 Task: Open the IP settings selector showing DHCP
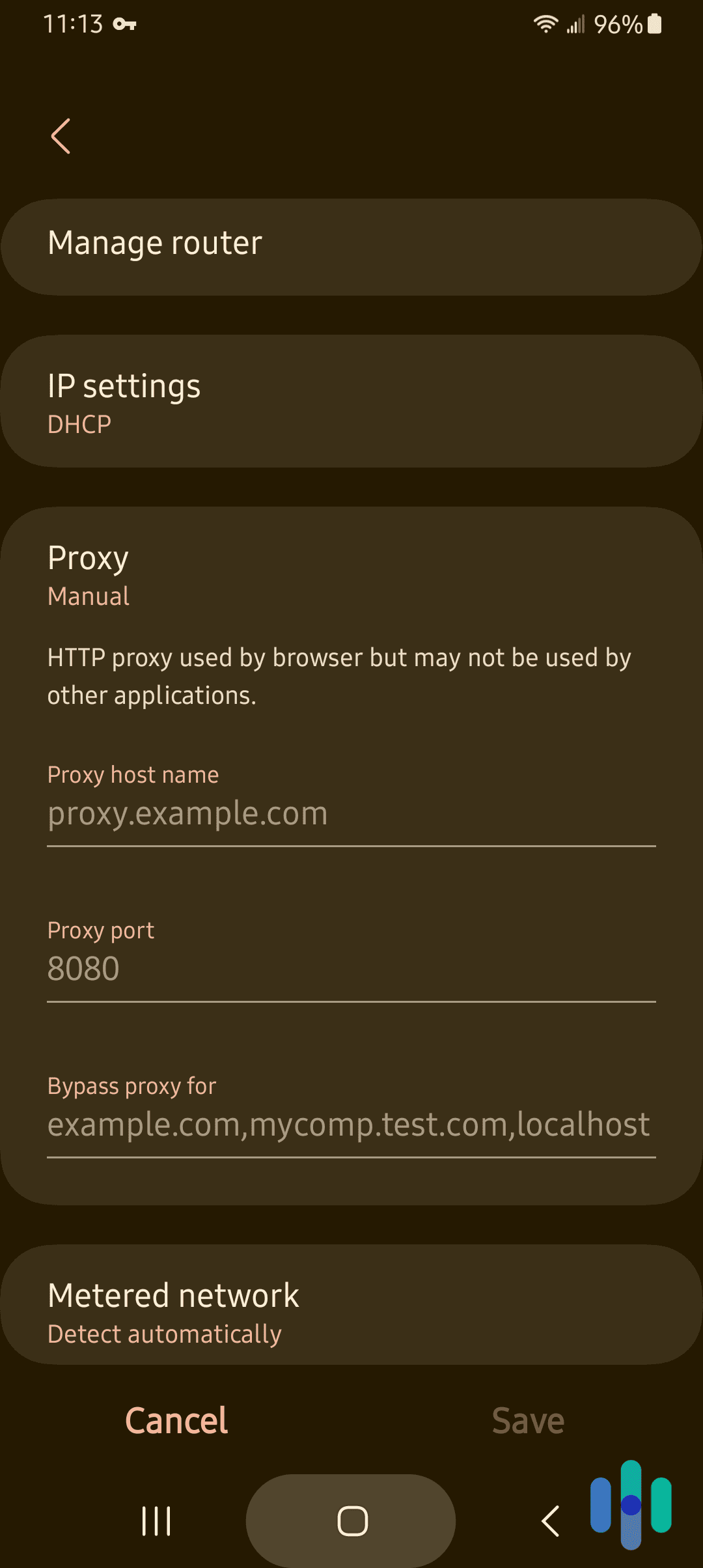(351, 400)
